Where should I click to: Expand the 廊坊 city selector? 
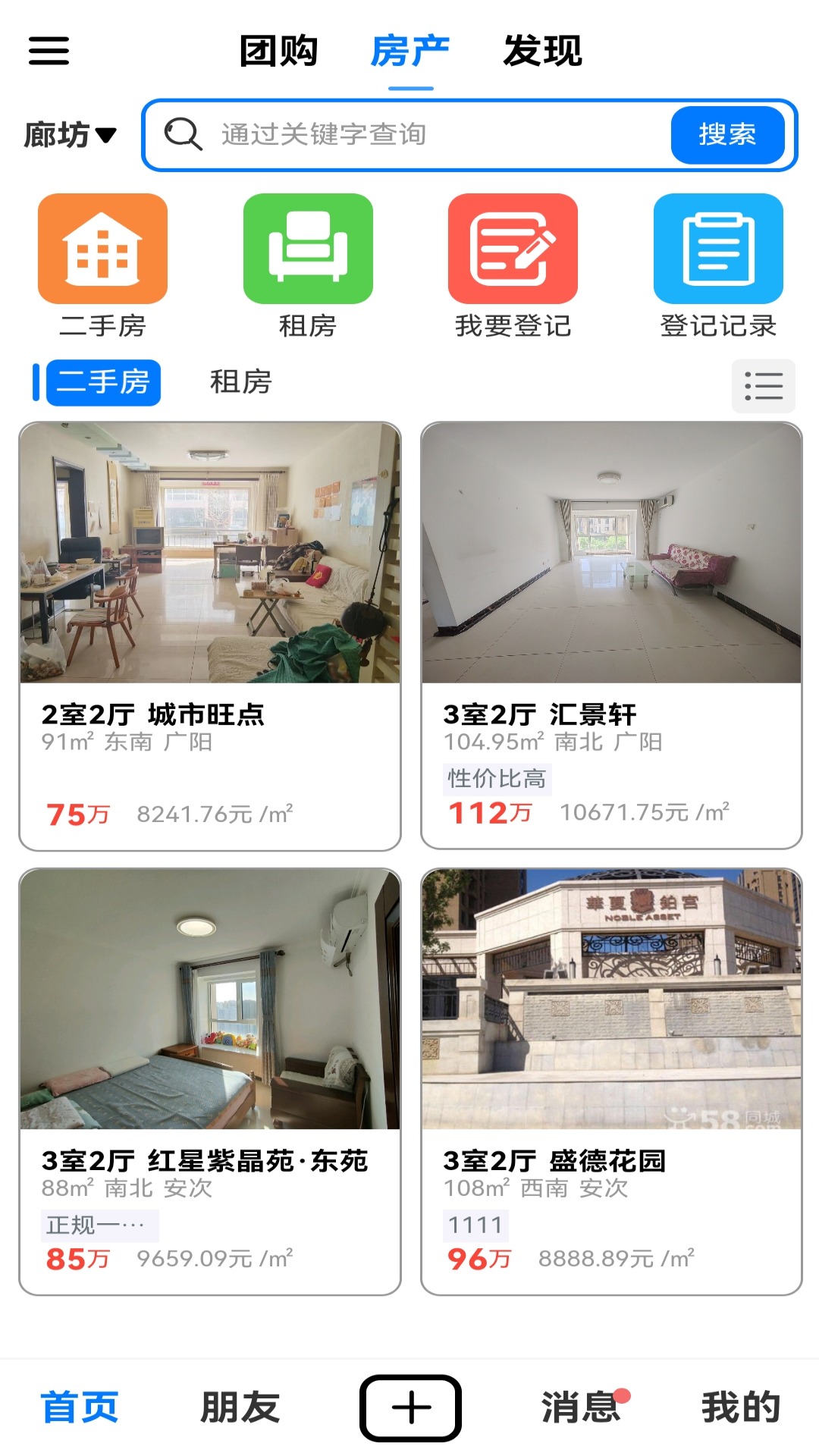(67, 135)
